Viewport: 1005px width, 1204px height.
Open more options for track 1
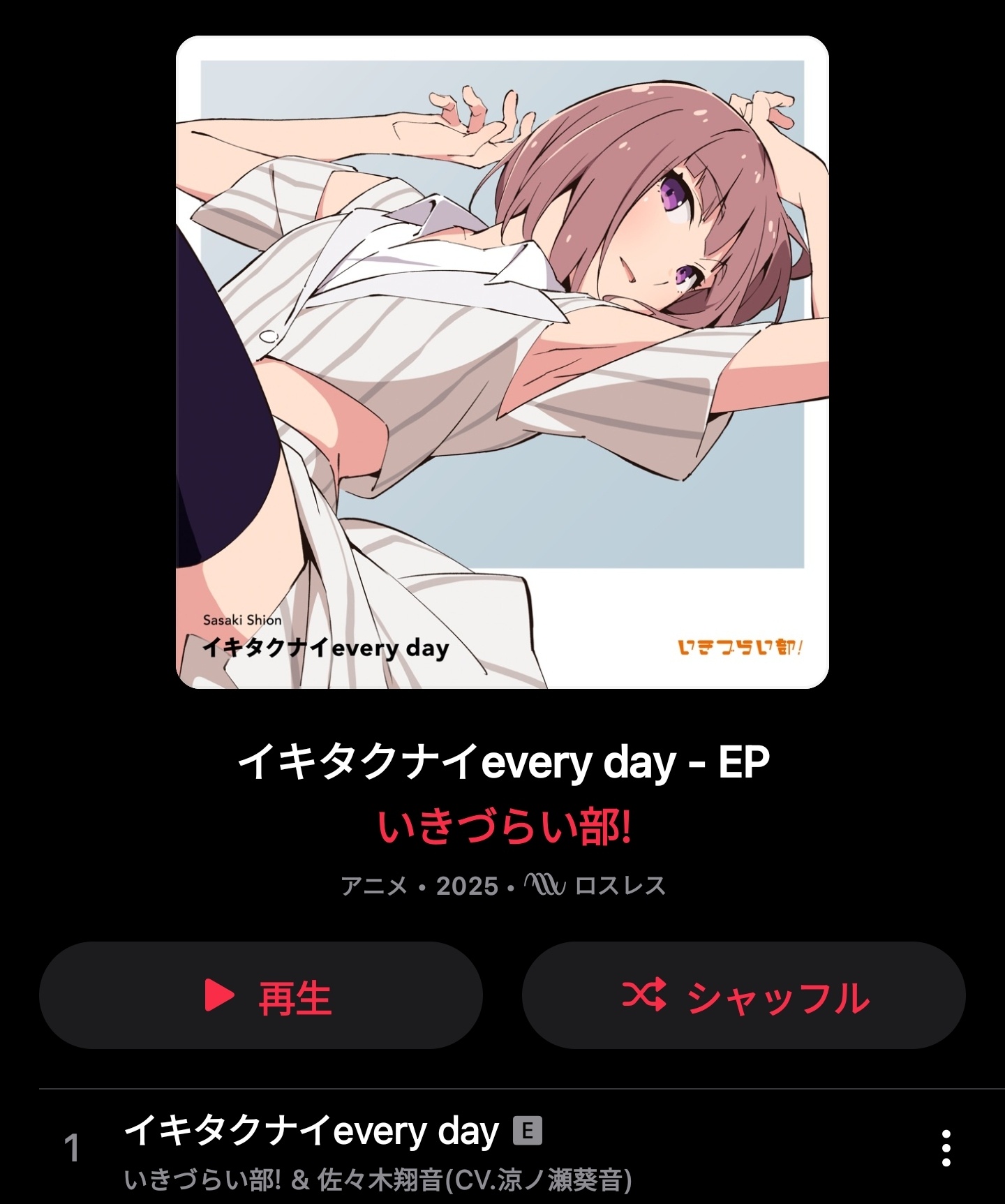point(946,1148)
